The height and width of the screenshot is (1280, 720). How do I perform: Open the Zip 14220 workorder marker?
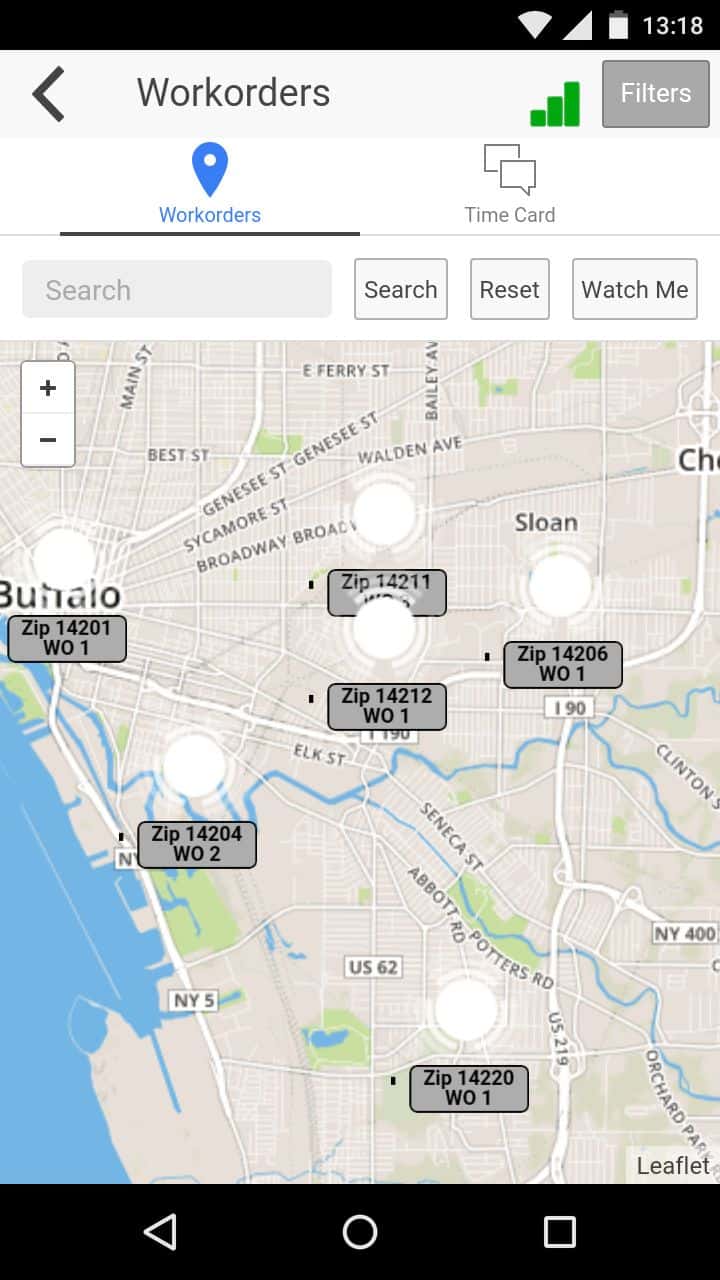pos(468,1088)
